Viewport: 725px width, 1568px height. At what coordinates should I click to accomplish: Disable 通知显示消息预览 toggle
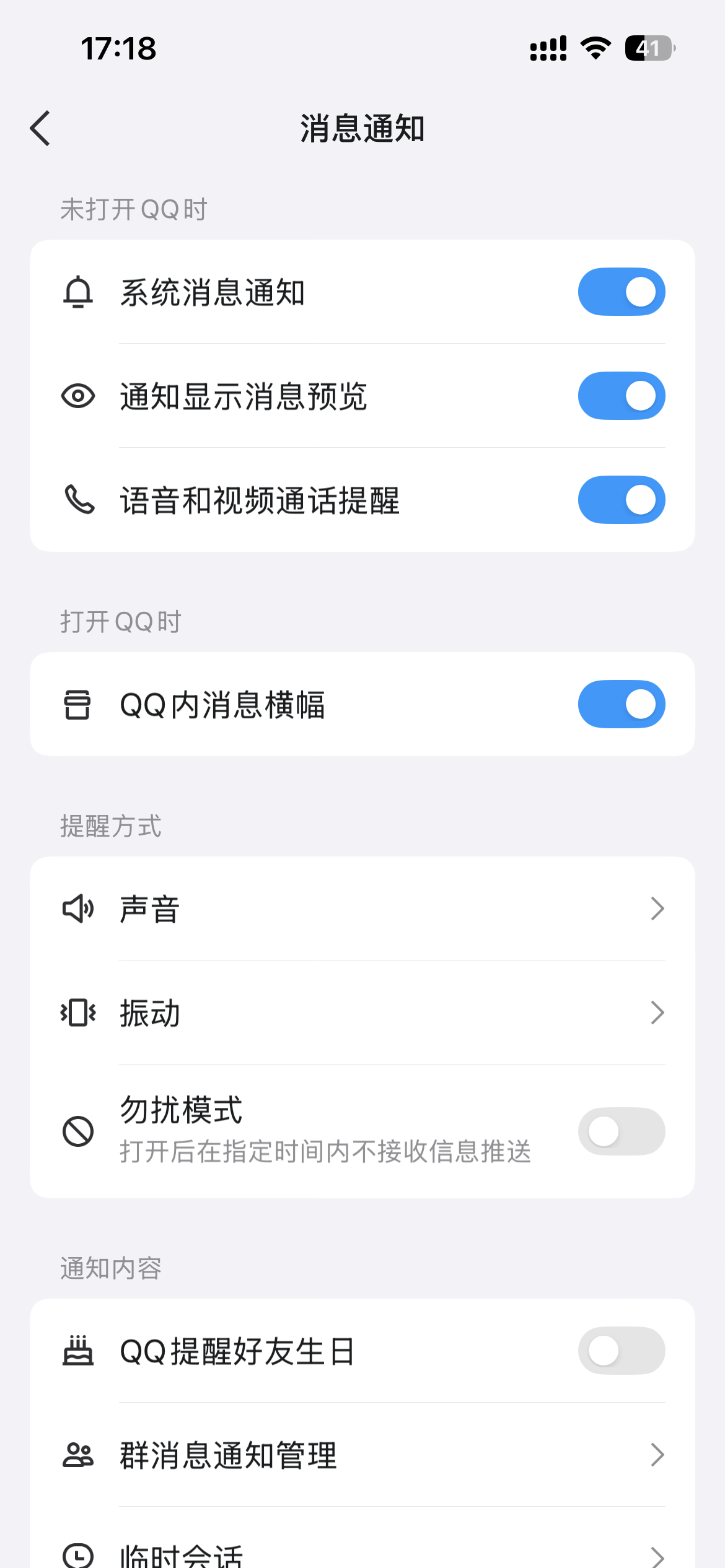coord(621,396)
